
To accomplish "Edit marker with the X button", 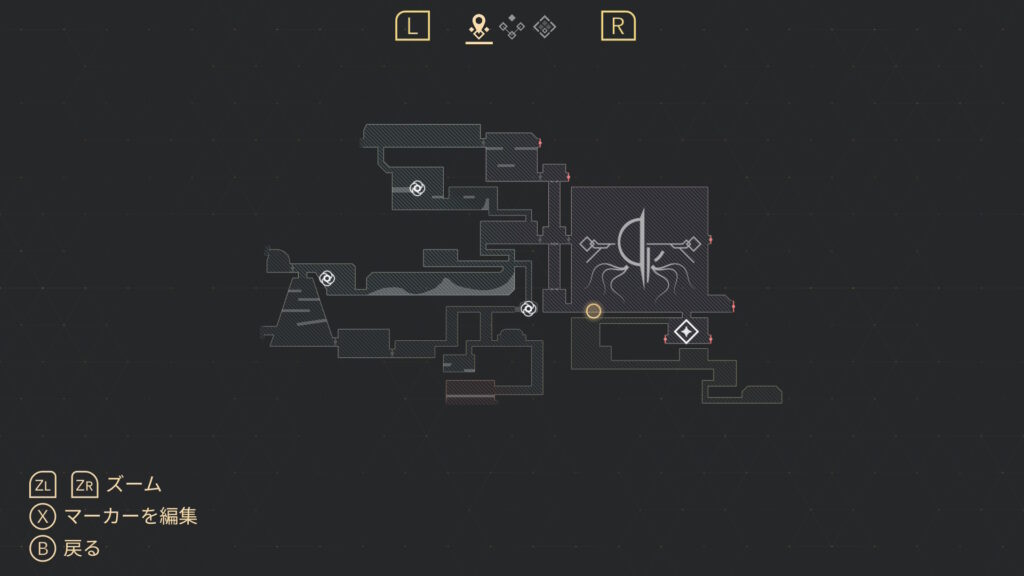I will tap(42, 517).
